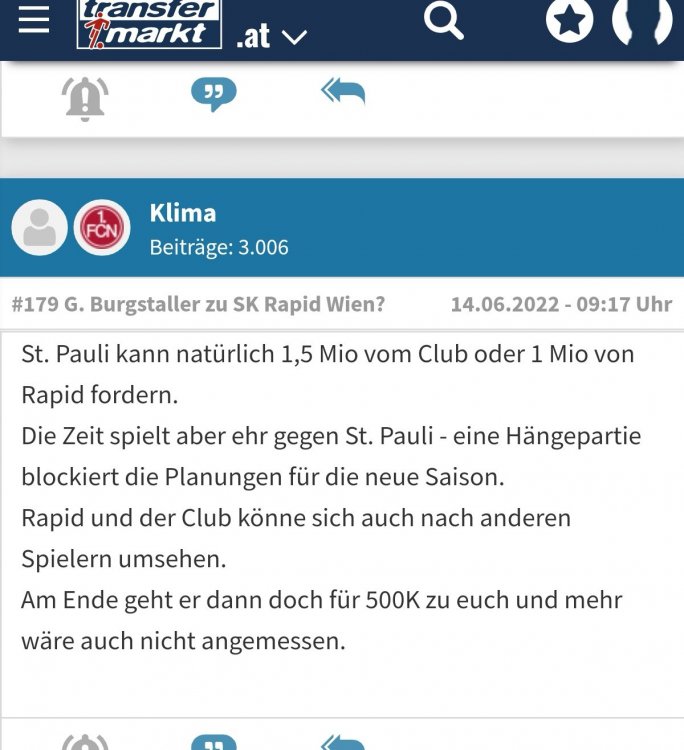
Task: Go to the Transfermarkt home logo
Action: pos(149,22)
